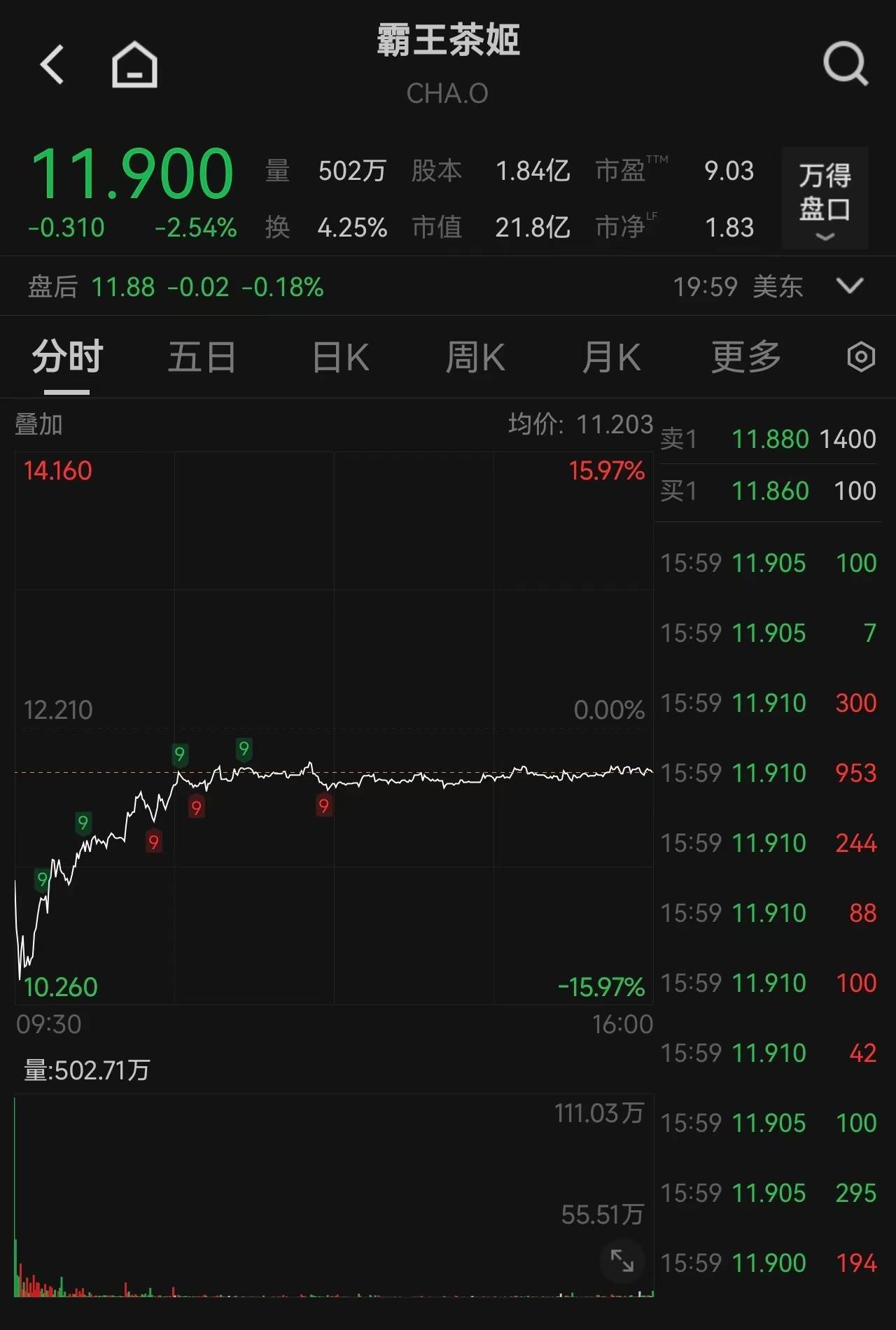Switch to the 分时 chart tab

click(x=67, y=357)
